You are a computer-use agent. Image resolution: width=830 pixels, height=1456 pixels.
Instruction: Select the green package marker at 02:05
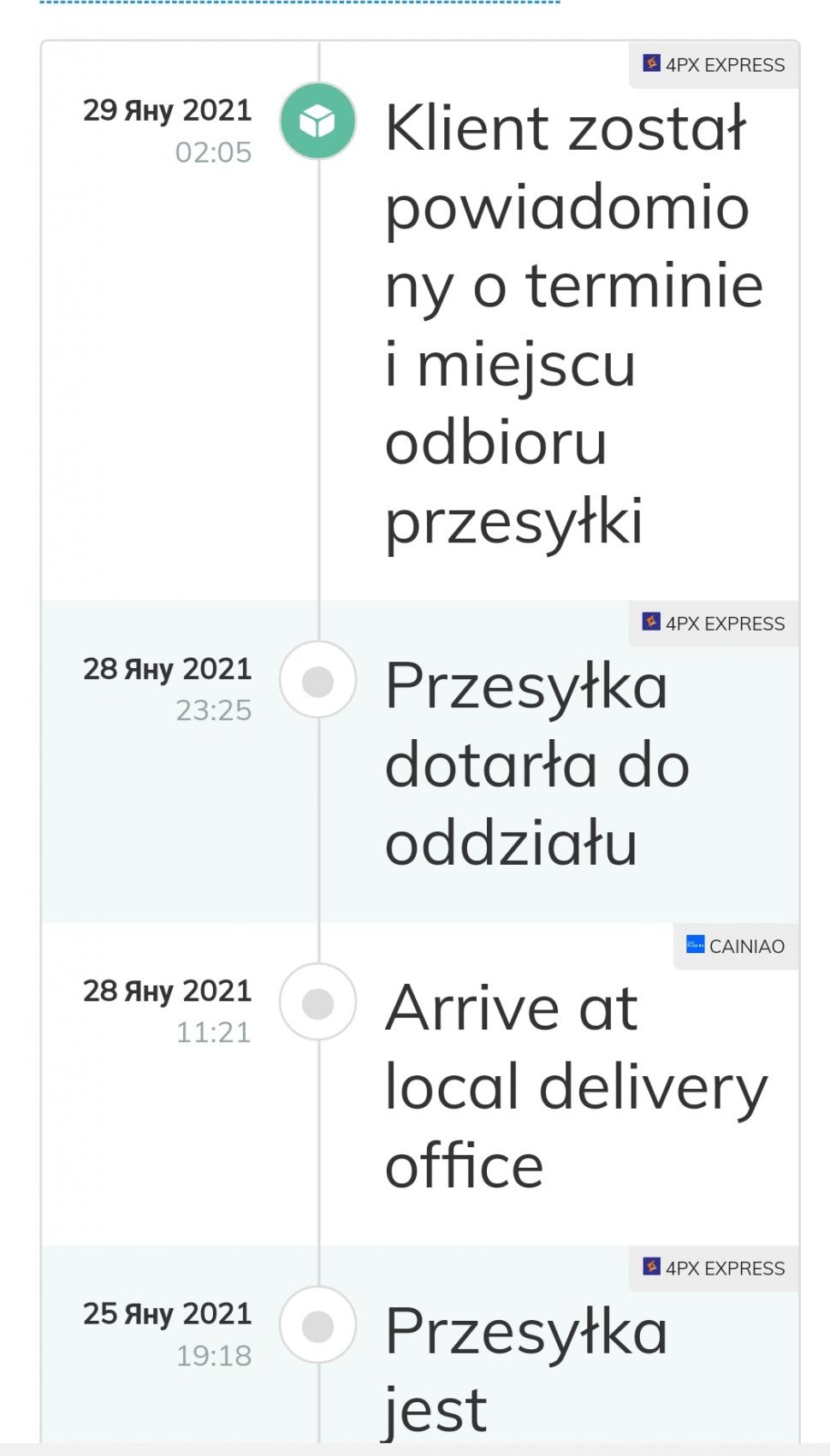tap(317, 121)
